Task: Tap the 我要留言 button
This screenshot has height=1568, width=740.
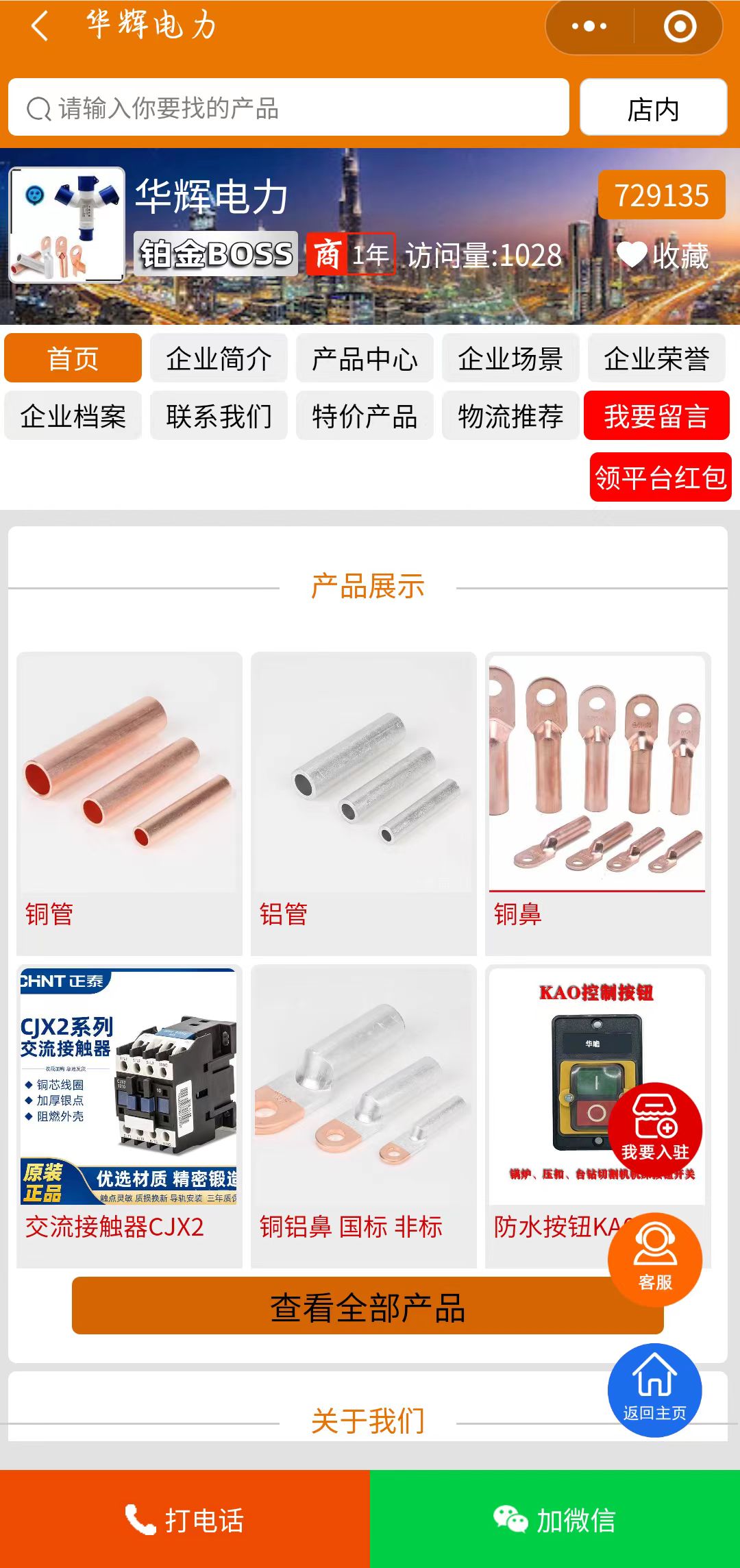Action: point(656,416)
